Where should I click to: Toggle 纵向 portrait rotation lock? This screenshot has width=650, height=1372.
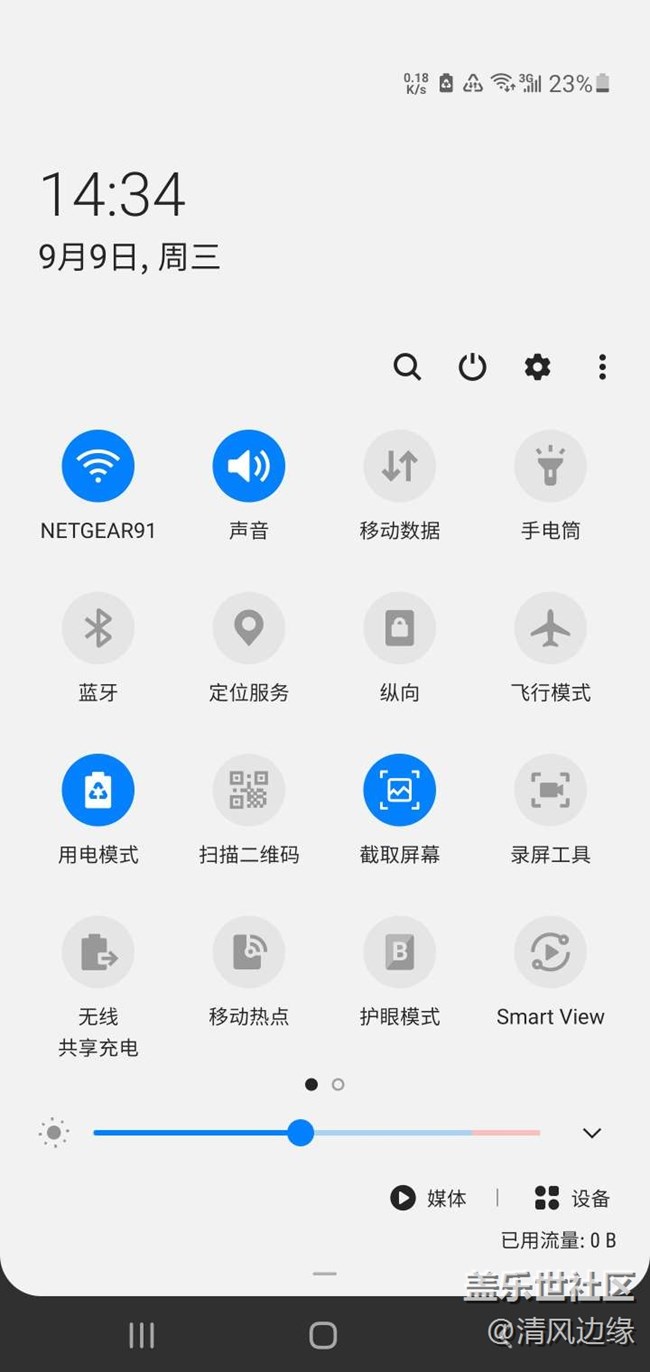point(399,628)
